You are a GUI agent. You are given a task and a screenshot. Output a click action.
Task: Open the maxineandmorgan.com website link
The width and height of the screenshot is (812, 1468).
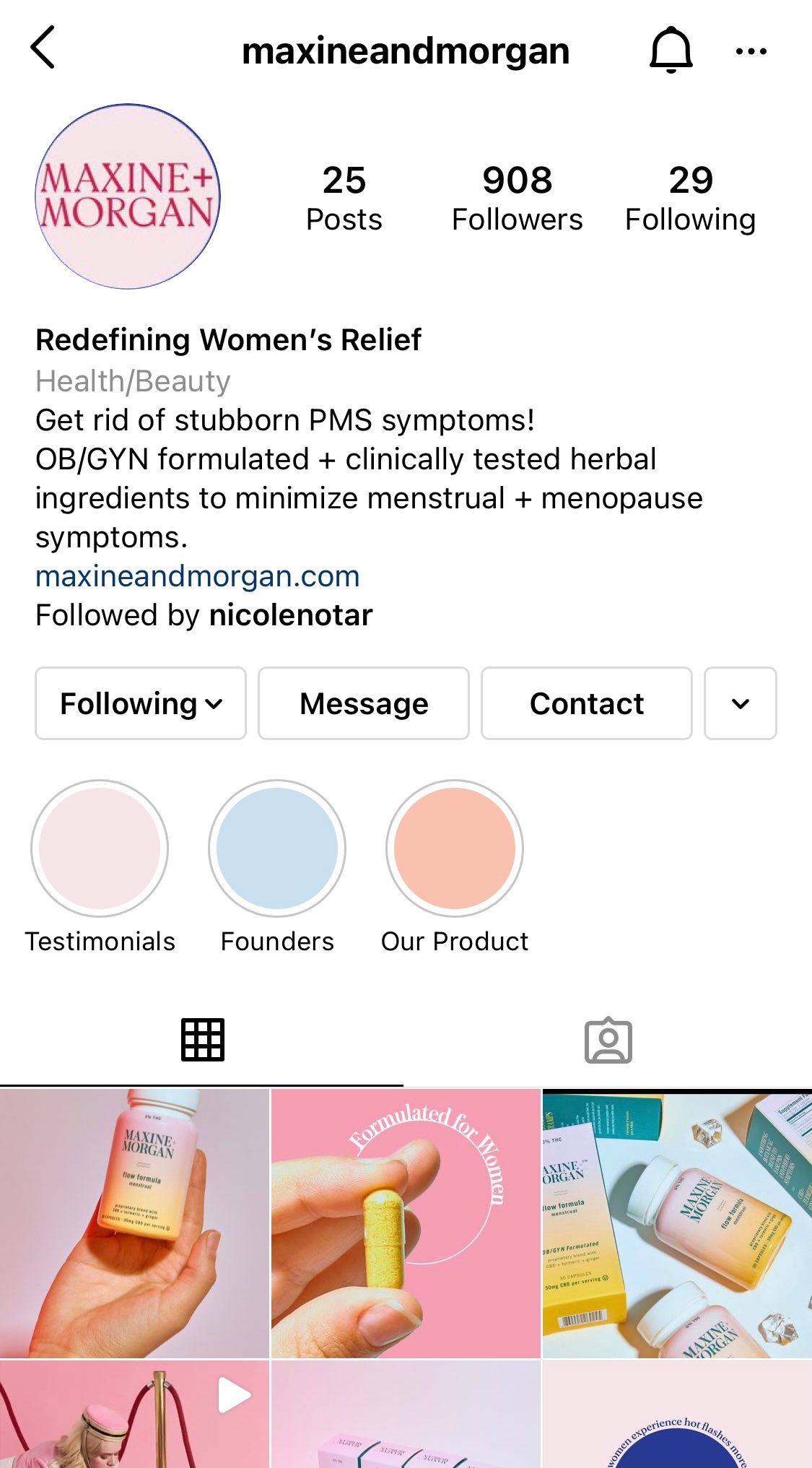[x=198, y=576]
